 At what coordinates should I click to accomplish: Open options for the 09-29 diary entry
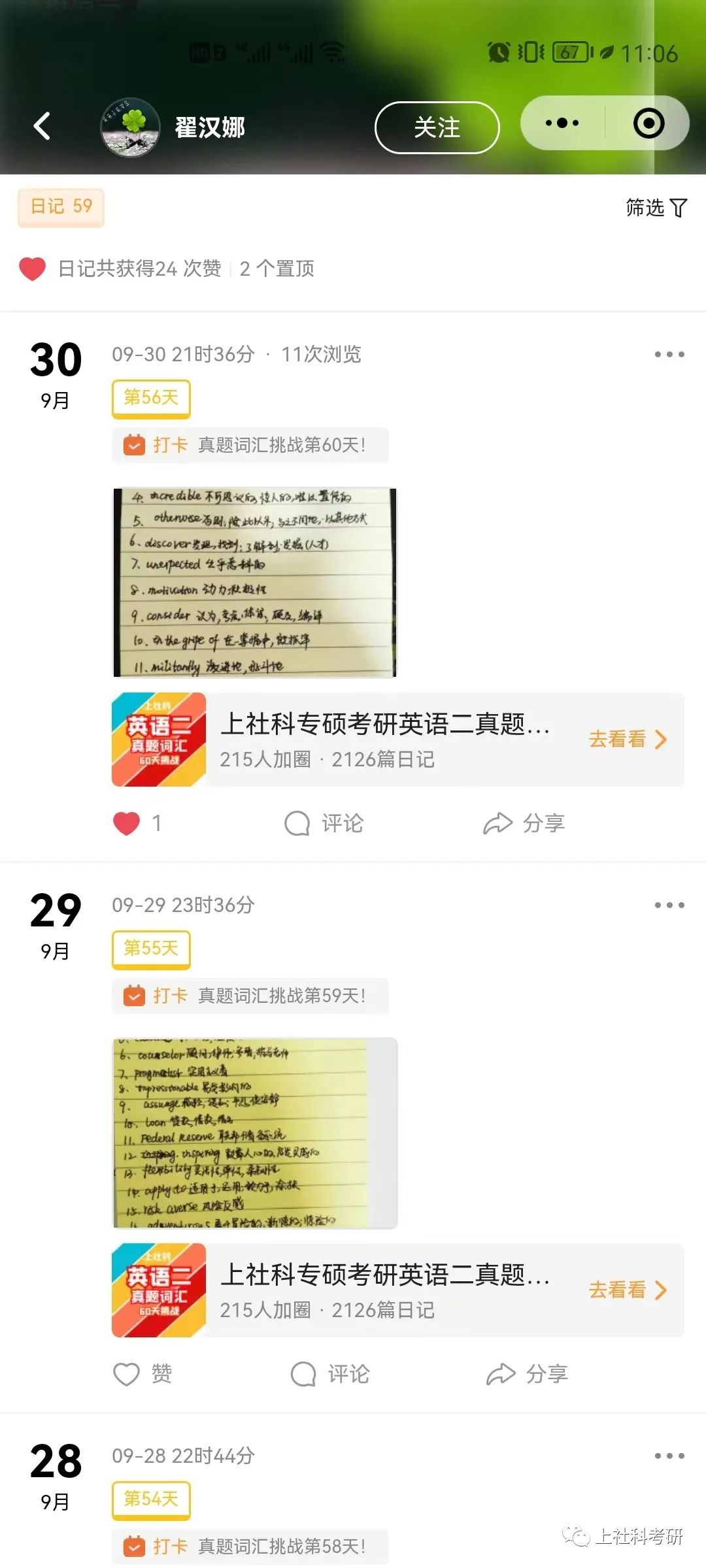point(669,906)
